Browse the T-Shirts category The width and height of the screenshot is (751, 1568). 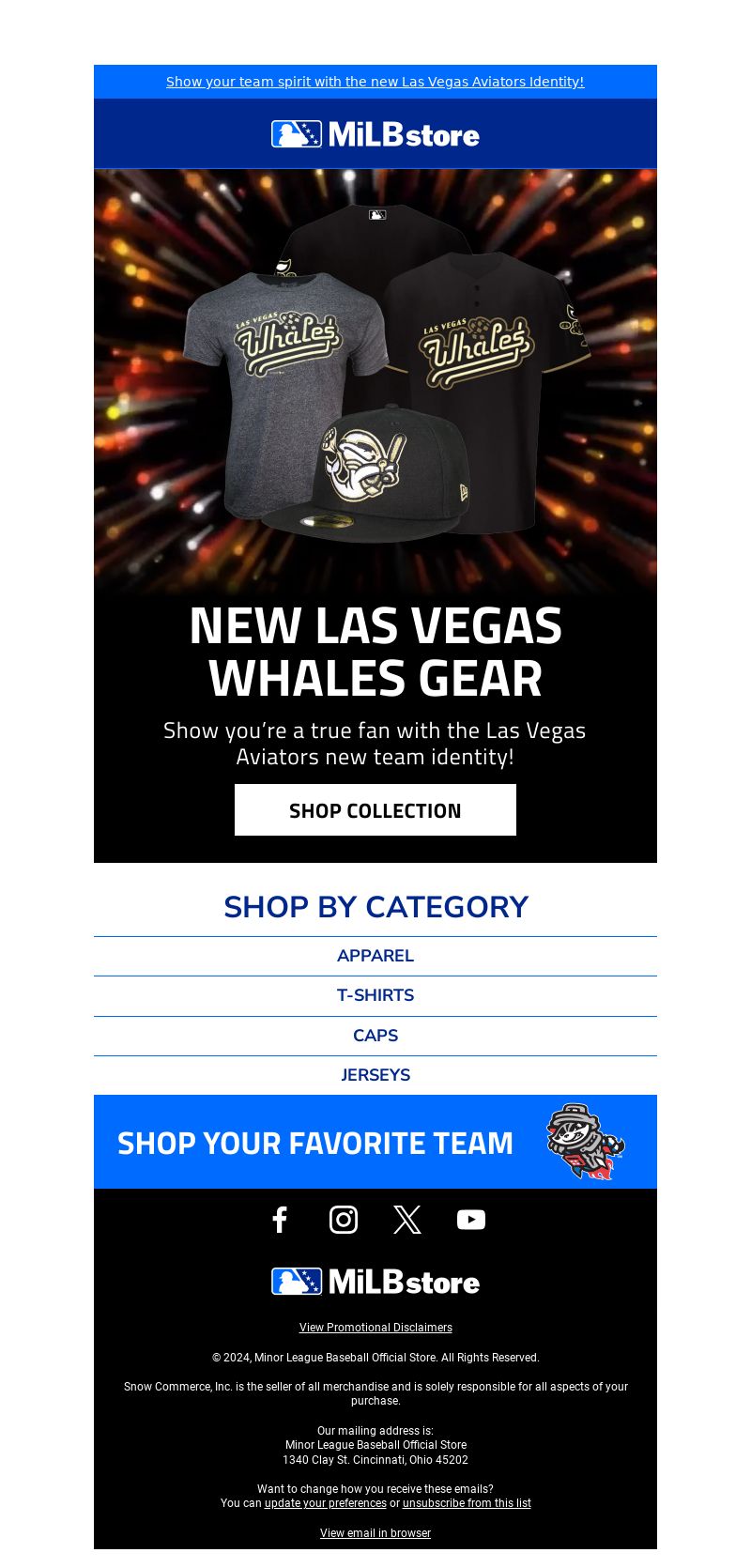[x=375, y=995]
